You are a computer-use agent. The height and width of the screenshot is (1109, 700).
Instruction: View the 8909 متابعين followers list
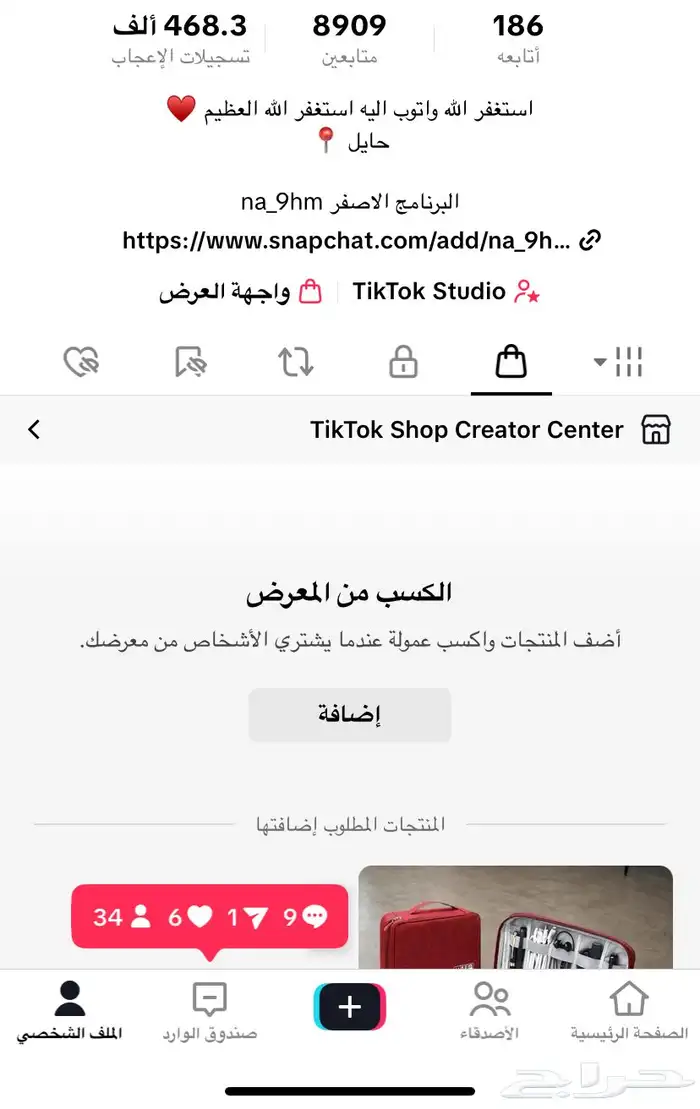click(349, 38)
